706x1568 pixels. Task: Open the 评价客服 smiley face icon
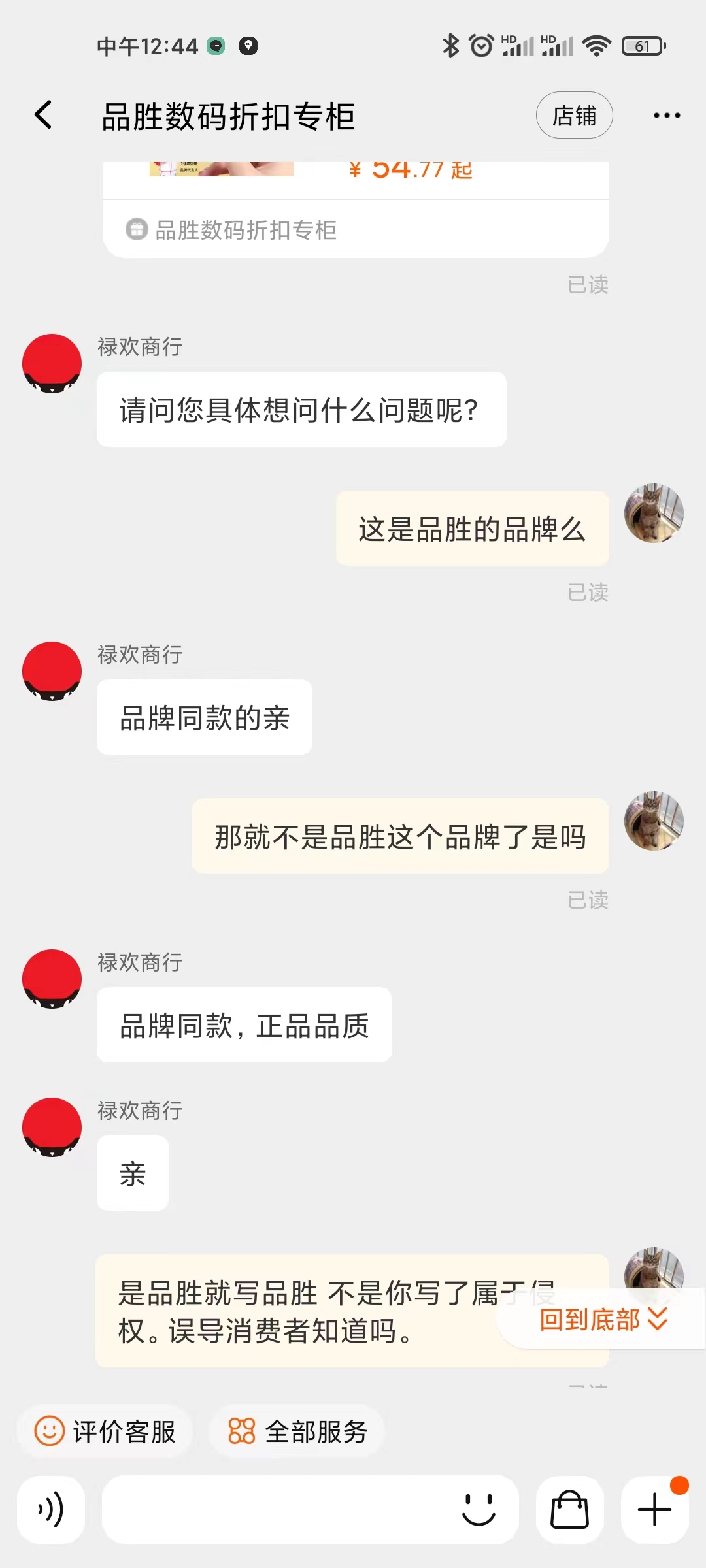point(51,1431)
